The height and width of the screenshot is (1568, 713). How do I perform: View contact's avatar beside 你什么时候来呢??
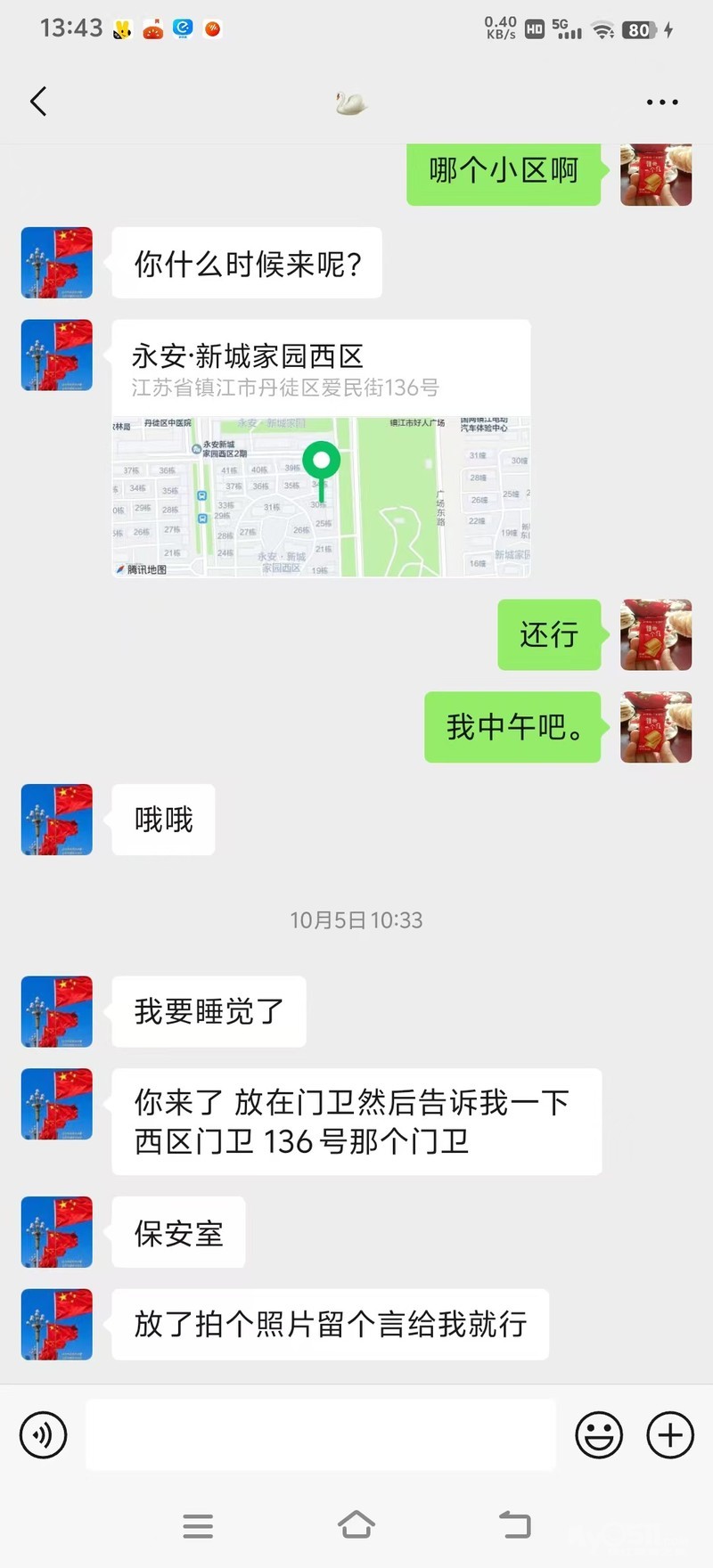57,263
